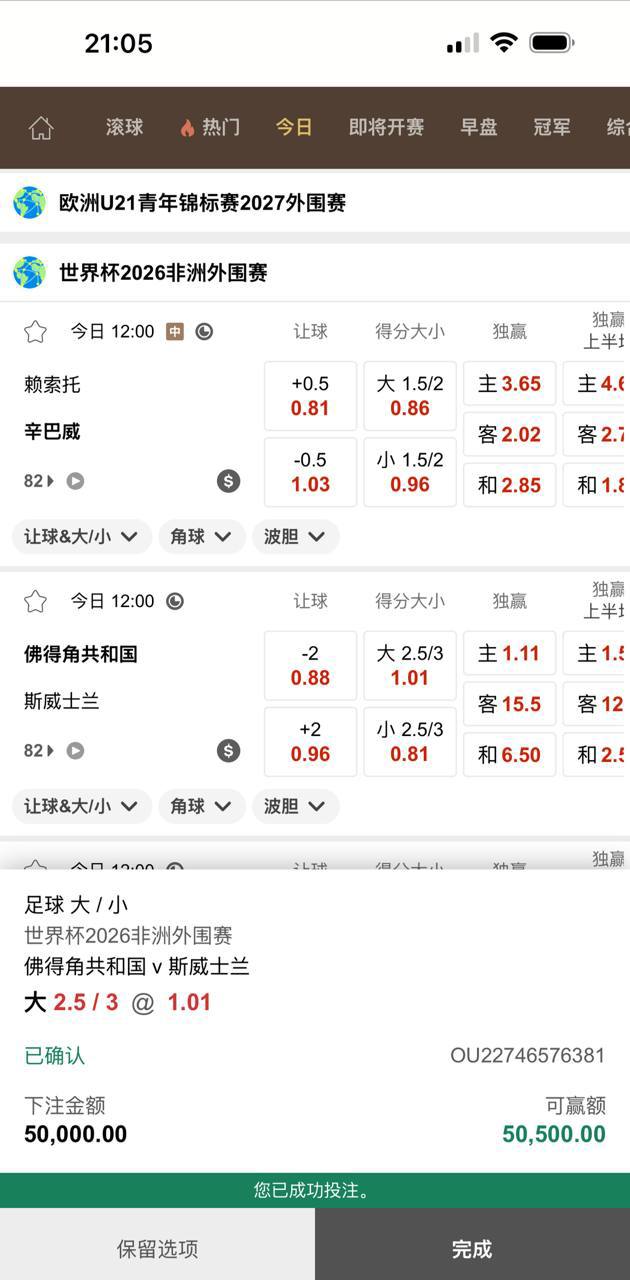Select handicap -2 at 0.88
This screenshot has width=630, height=1280.
pyautogui.click(x=310, y=666)
